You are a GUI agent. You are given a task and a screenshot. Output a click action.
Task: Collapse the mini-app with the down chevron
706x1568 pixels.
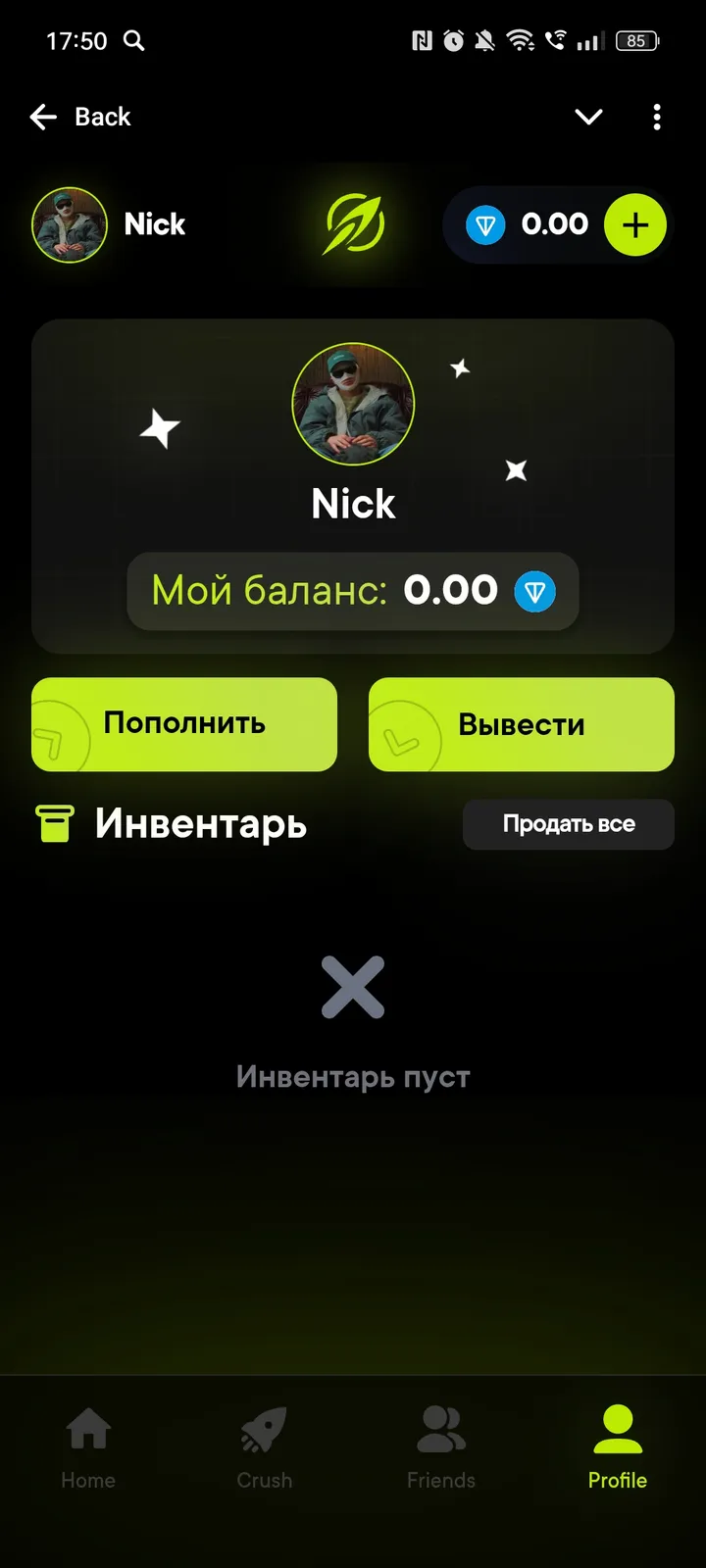(588, 117)
